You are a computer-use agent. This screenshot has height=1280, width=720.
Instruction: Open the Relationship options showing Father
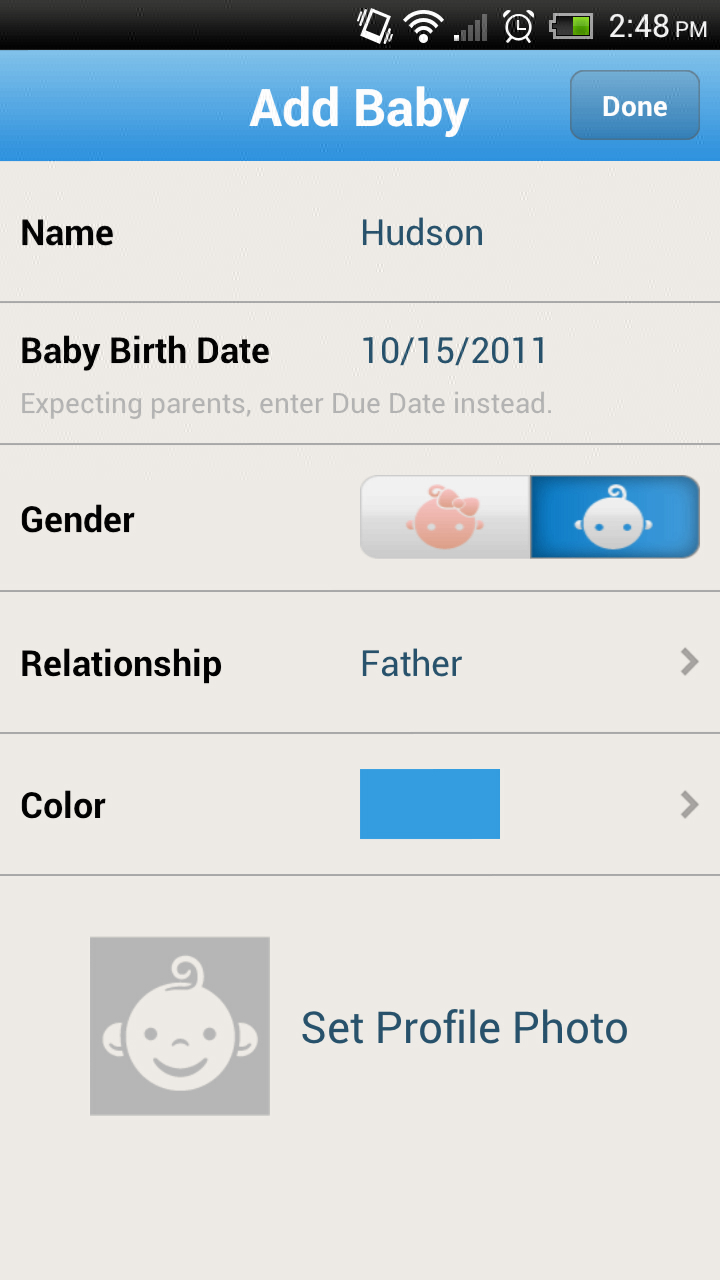(411, 662)
